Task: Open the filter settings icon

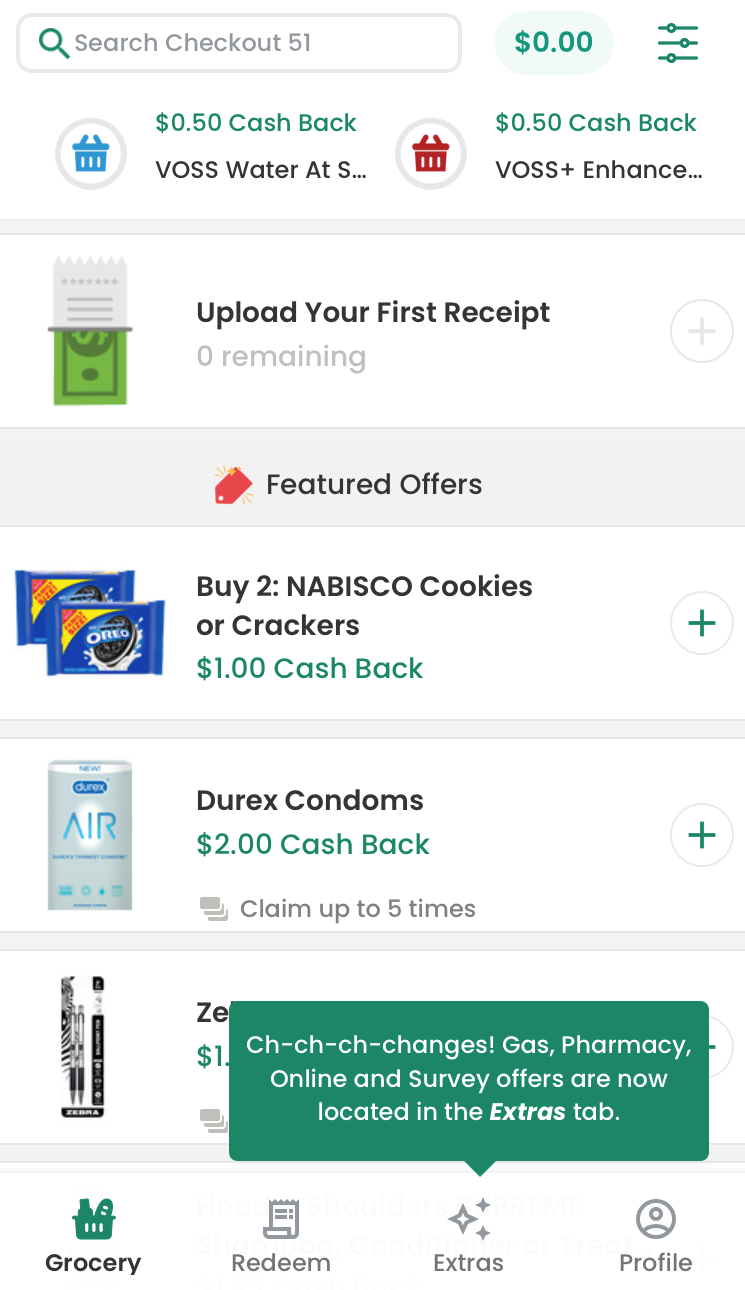Action: tap(678, 43)
